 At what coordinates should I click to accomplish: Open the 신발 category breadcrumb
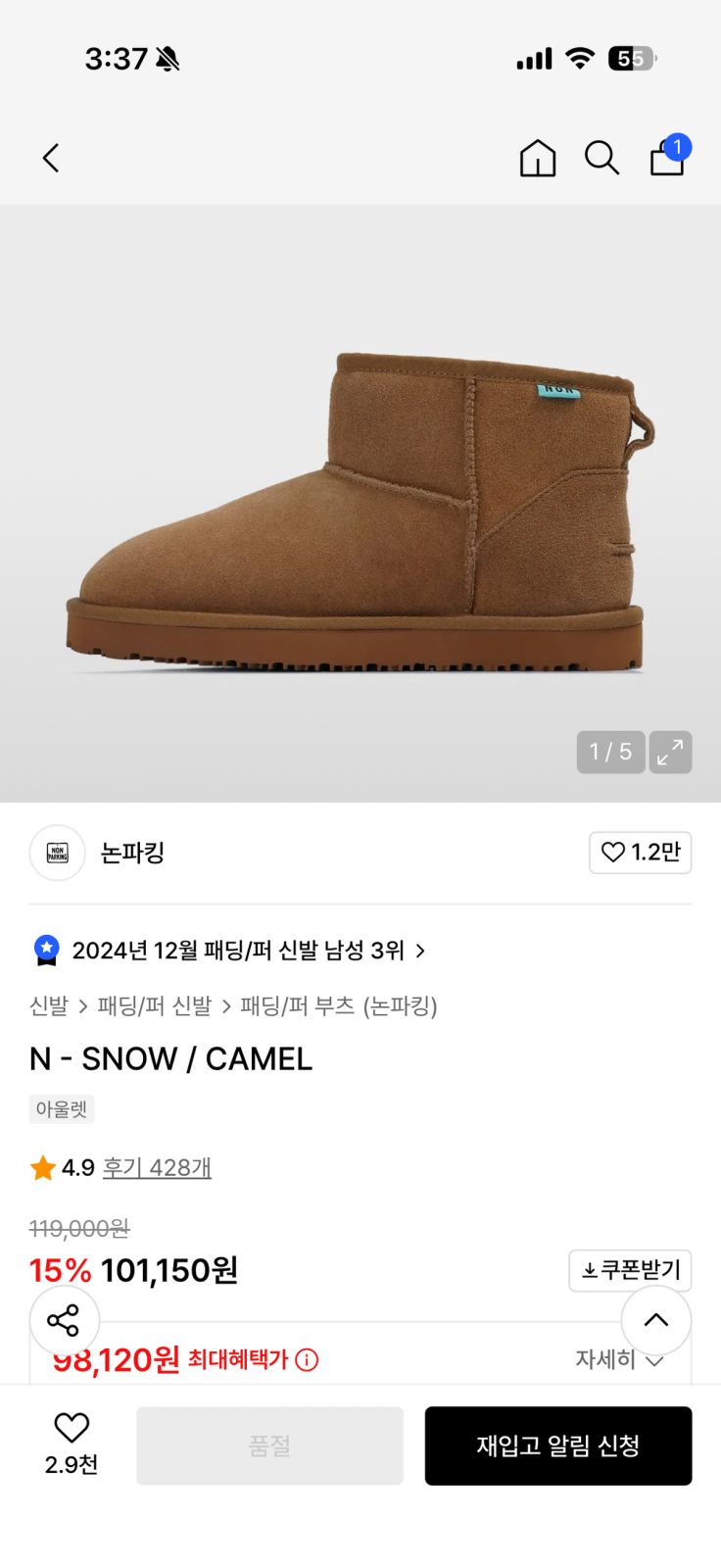[x=49, y=1006]
